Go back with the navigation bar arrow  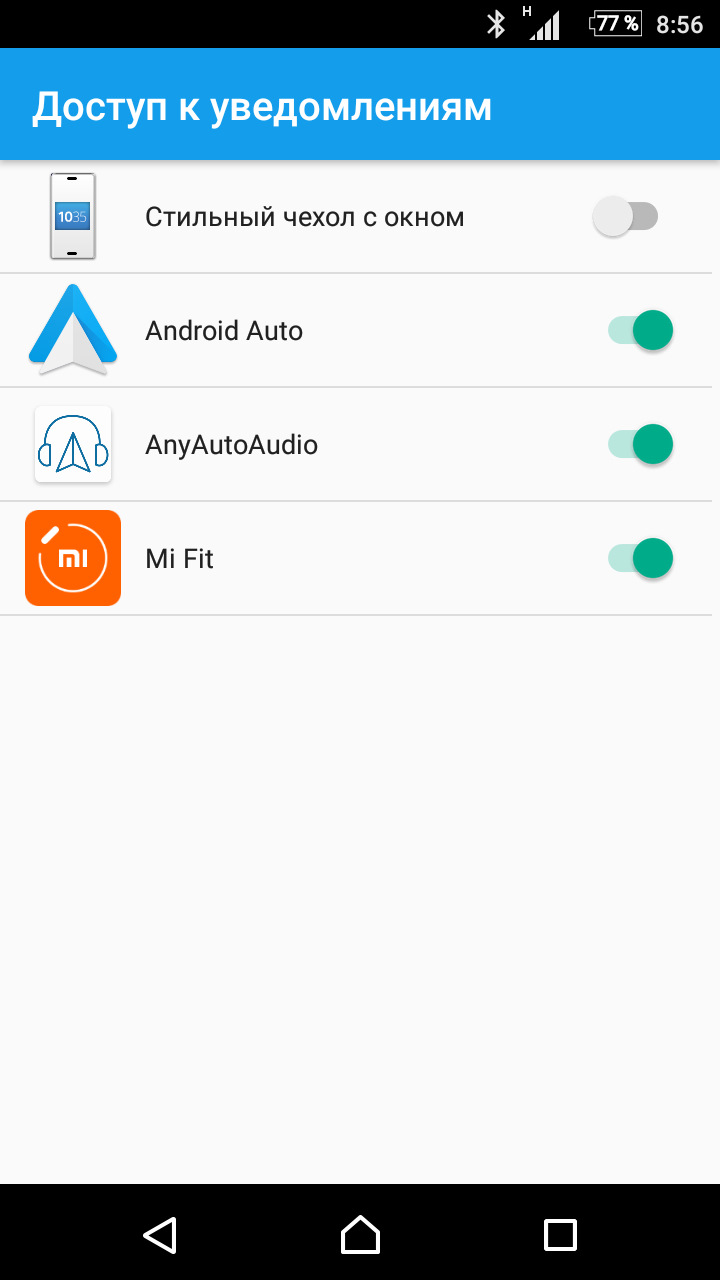[160, 1234]
